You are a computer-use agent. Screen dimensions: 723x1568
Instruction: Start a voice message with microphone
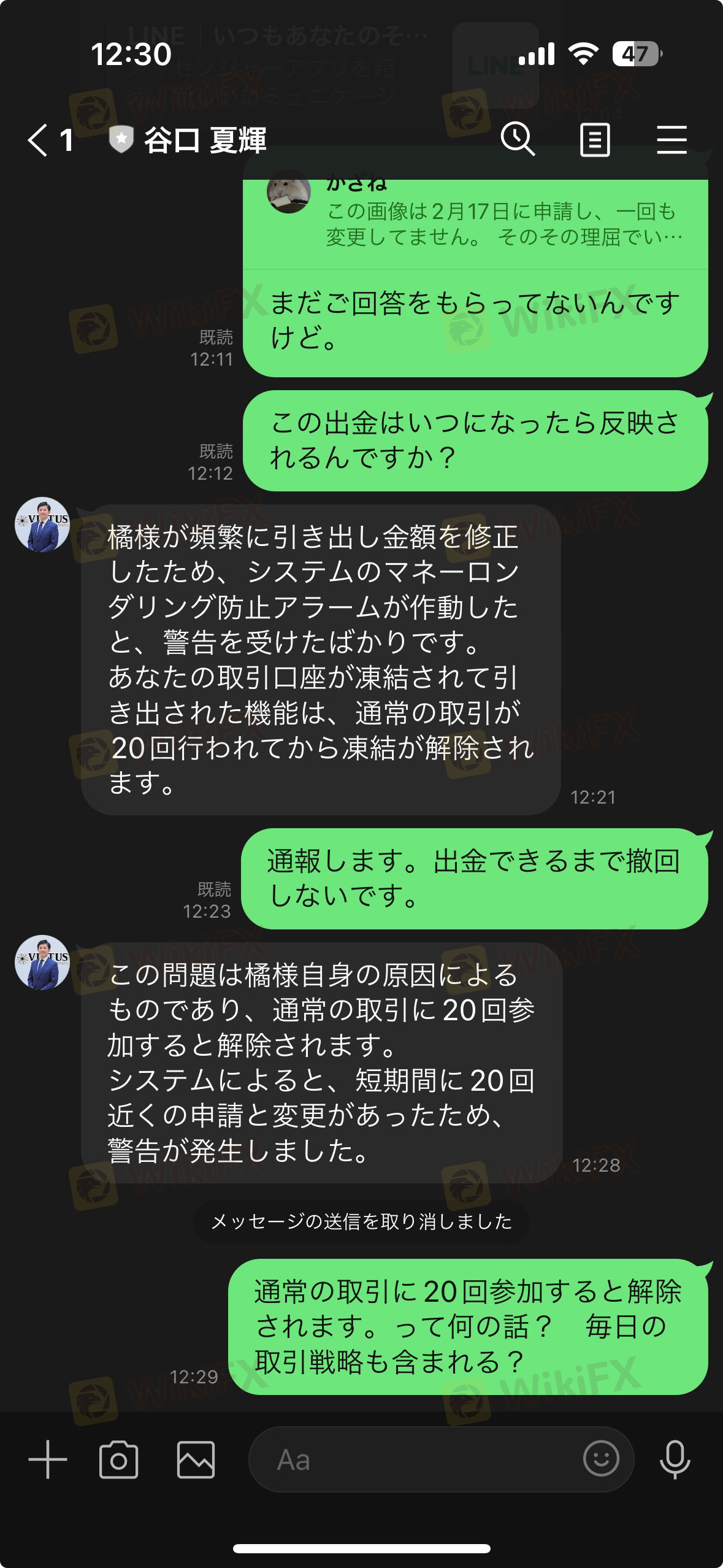click(675, 1460)
